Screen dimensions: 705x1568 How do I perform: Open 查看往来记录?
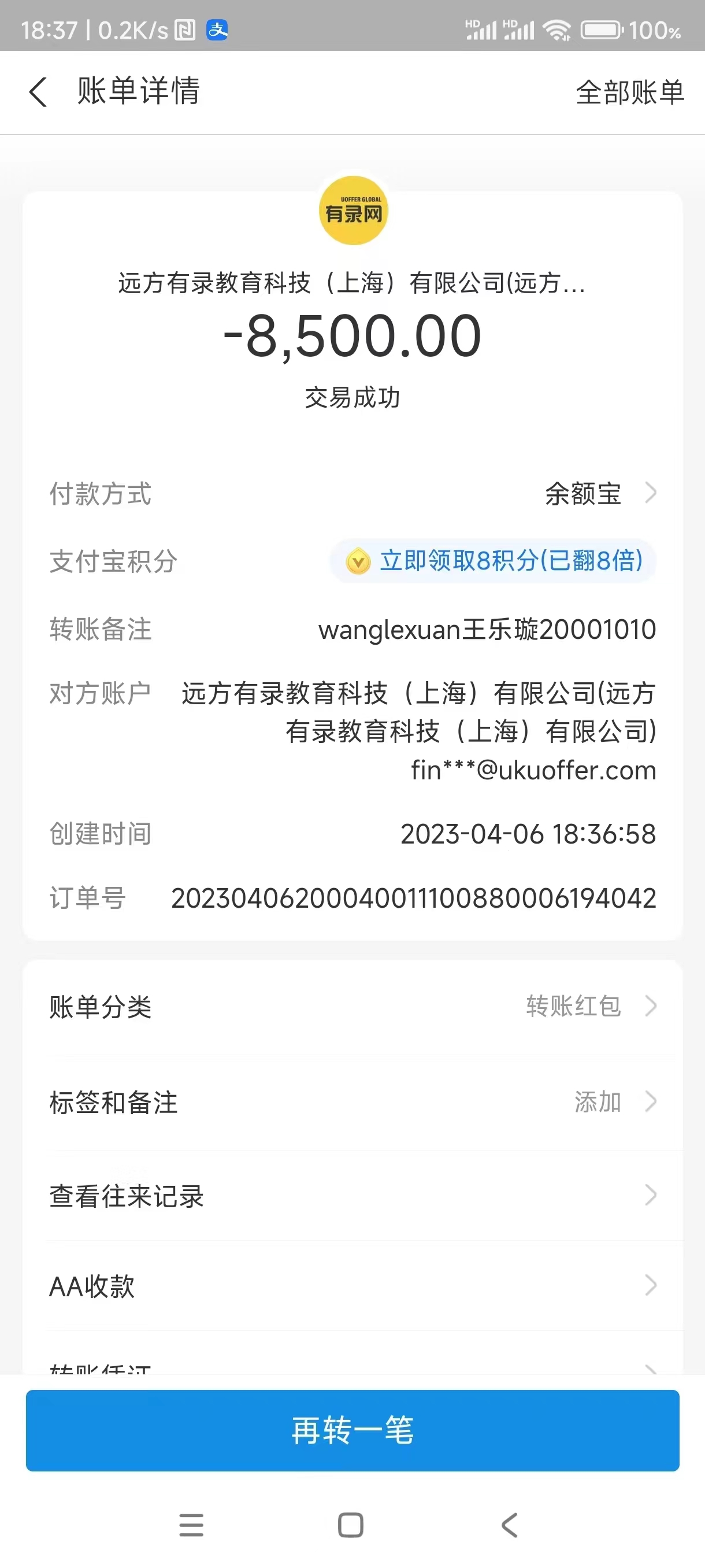tap(352, 1196)
